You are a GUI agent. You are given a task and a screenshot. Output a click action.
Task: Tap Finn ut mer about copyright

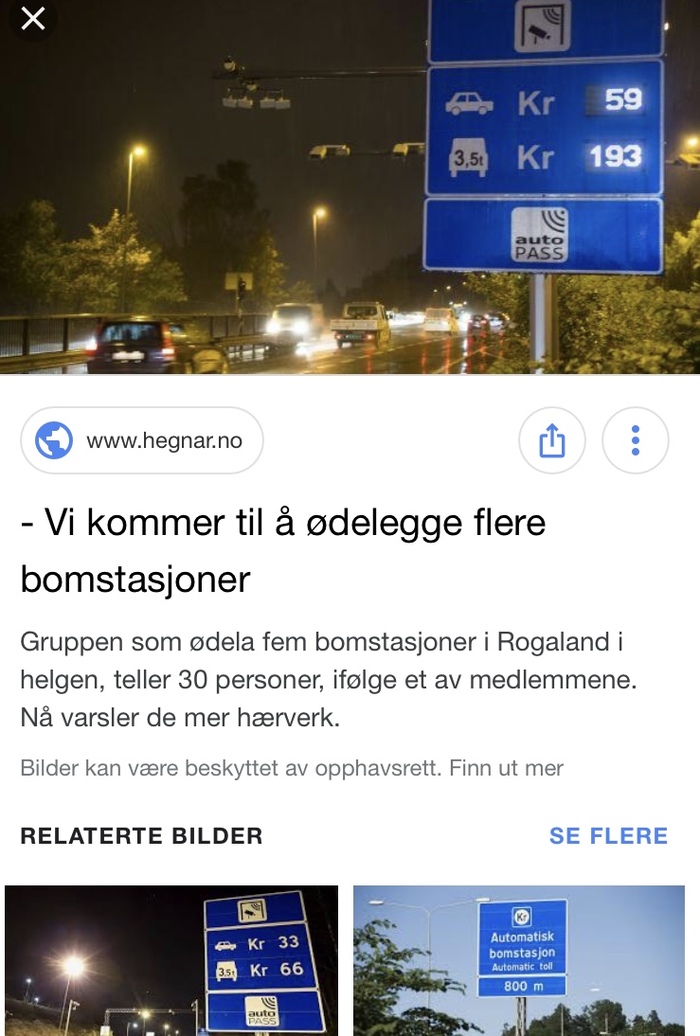click(506, 768)
